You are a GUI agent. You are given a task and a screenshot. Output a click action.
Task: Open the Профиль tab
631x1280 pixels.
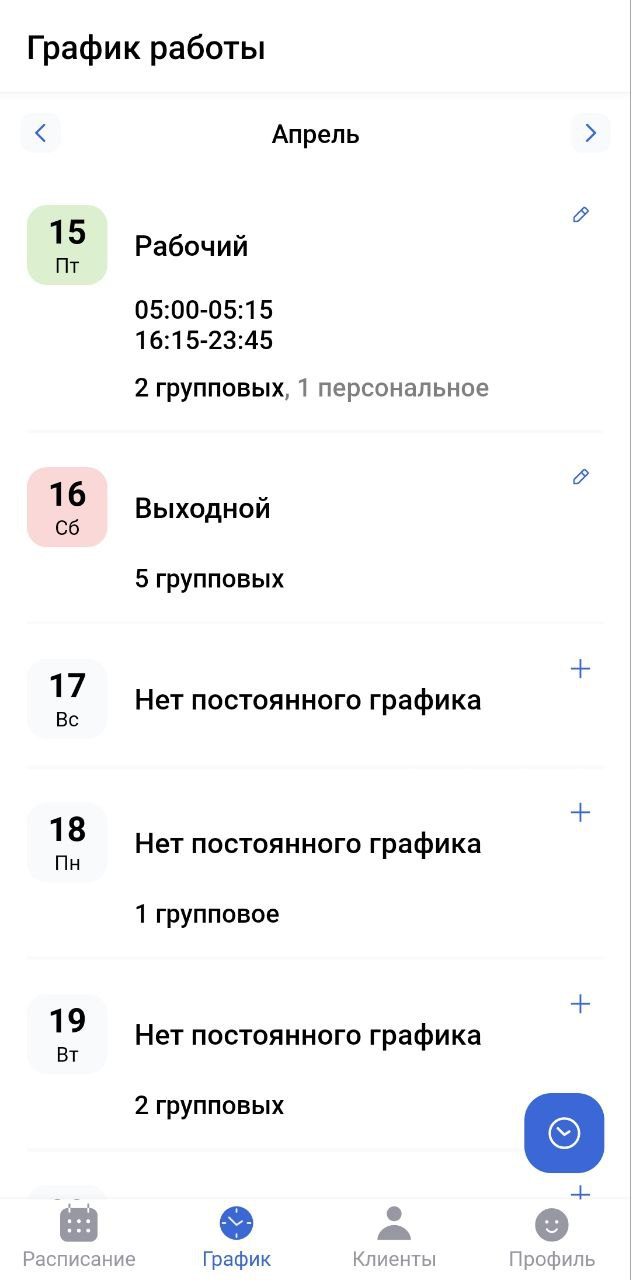pyautogui.click(x=551, y=1238)
